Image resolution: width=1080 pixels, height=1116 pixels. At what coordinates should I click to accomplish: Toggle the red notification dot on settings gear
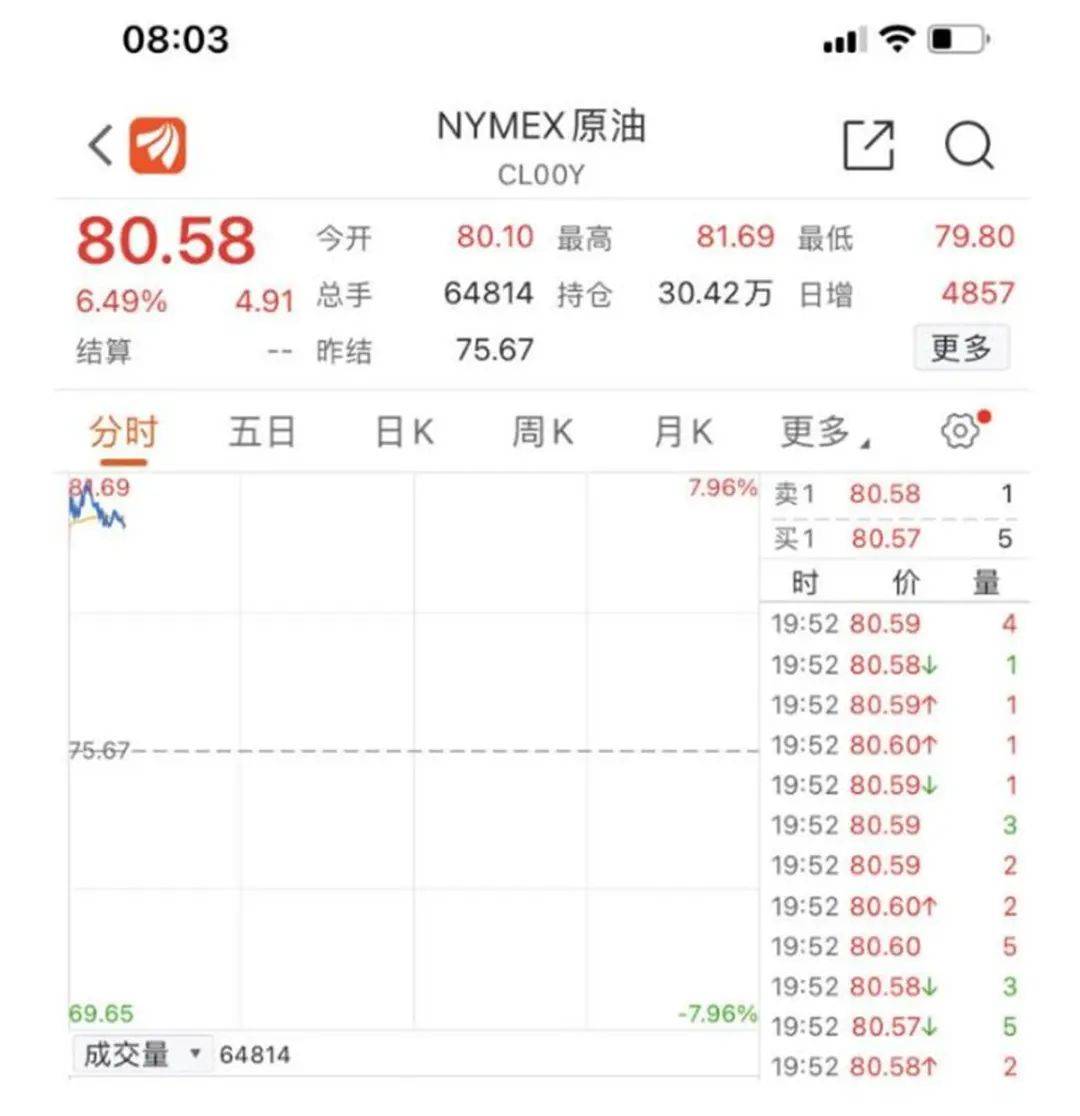[983, 416]
